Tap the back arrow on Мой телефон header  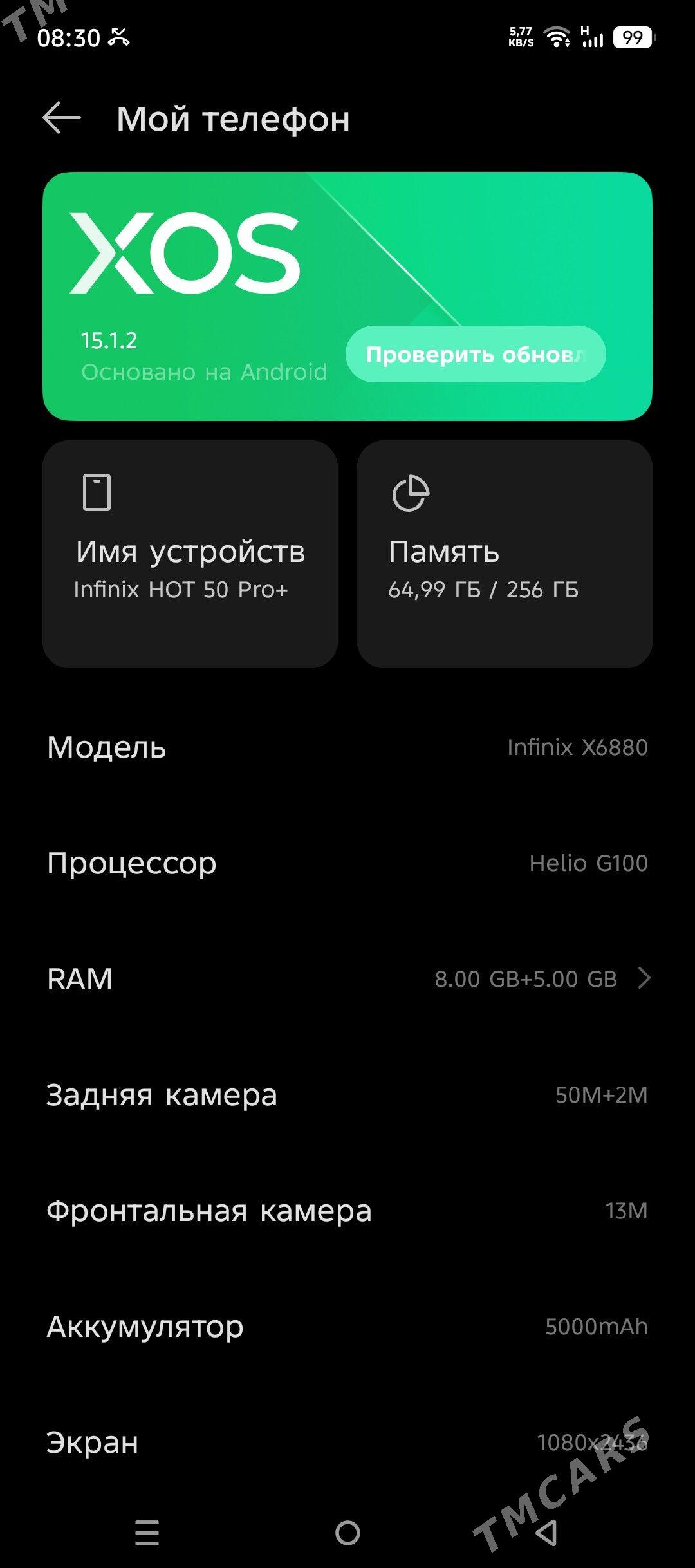point(60,118)
